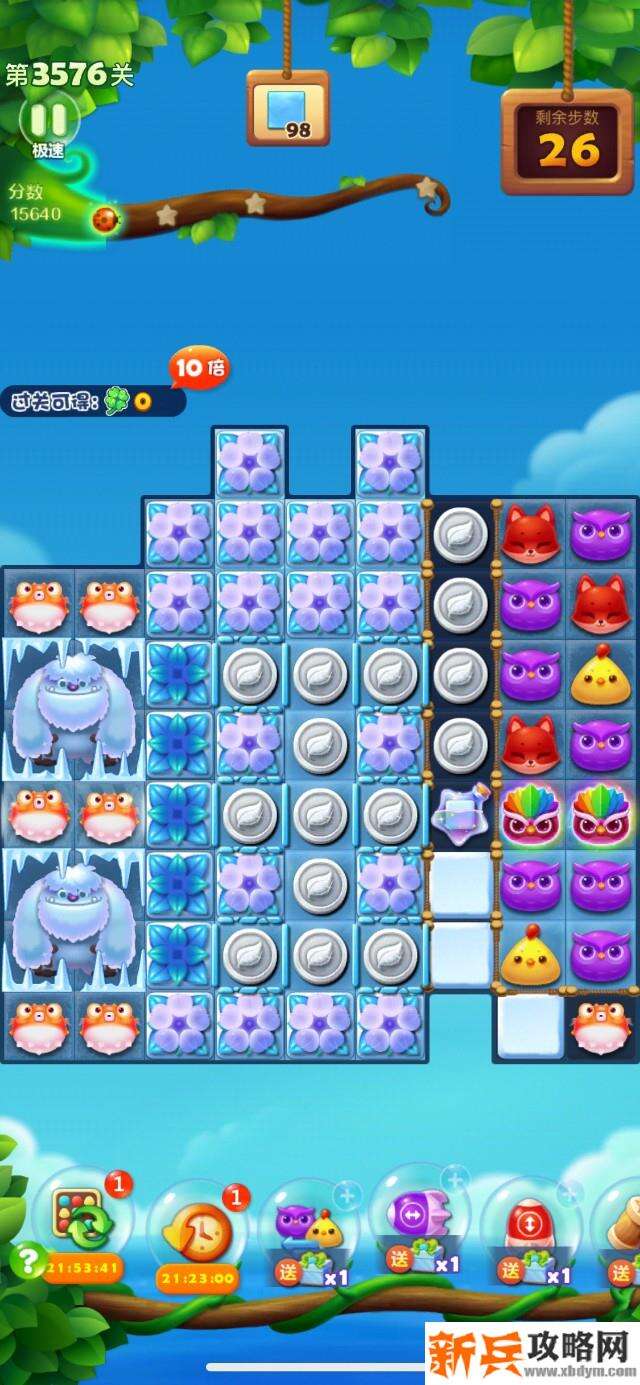Select the star potion bottle piece
640x1385 pixels.
[x=460, y=813]
